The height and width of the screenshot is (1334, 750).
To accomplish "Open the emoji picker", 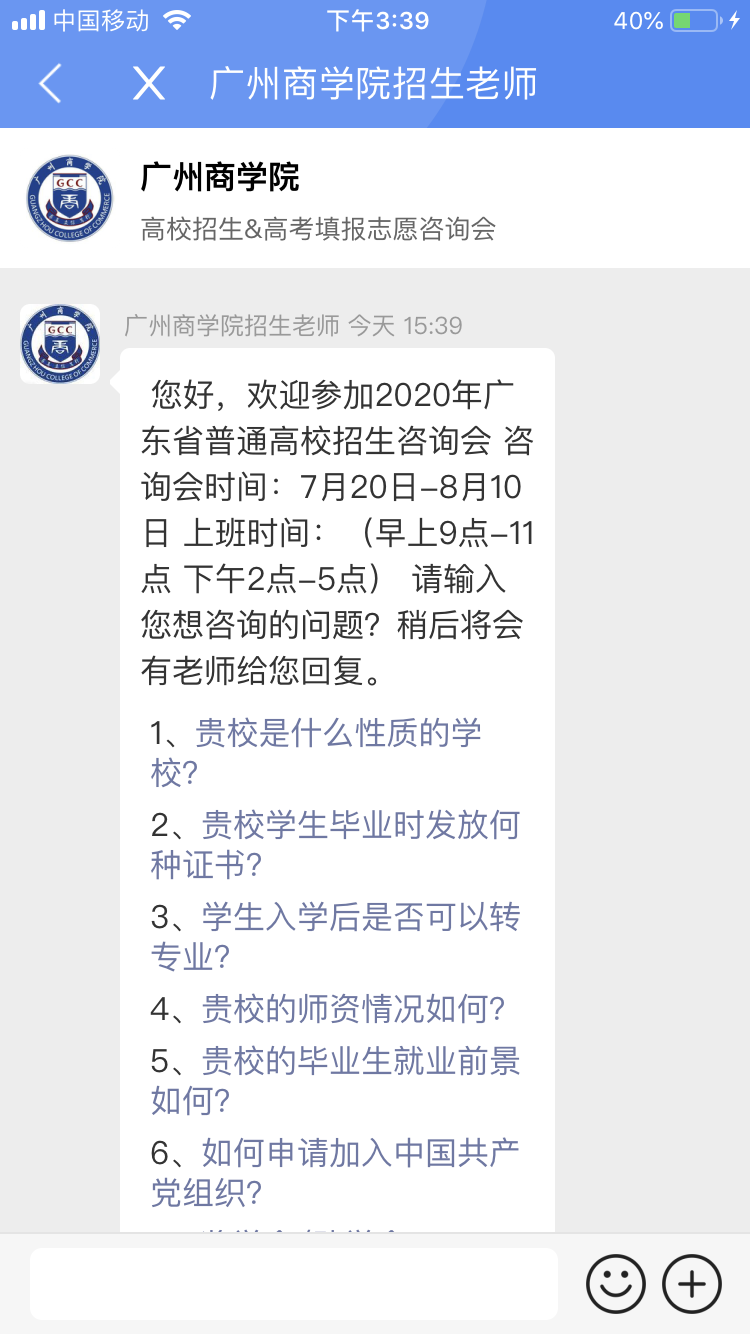I will click(x=615, y=1283).
